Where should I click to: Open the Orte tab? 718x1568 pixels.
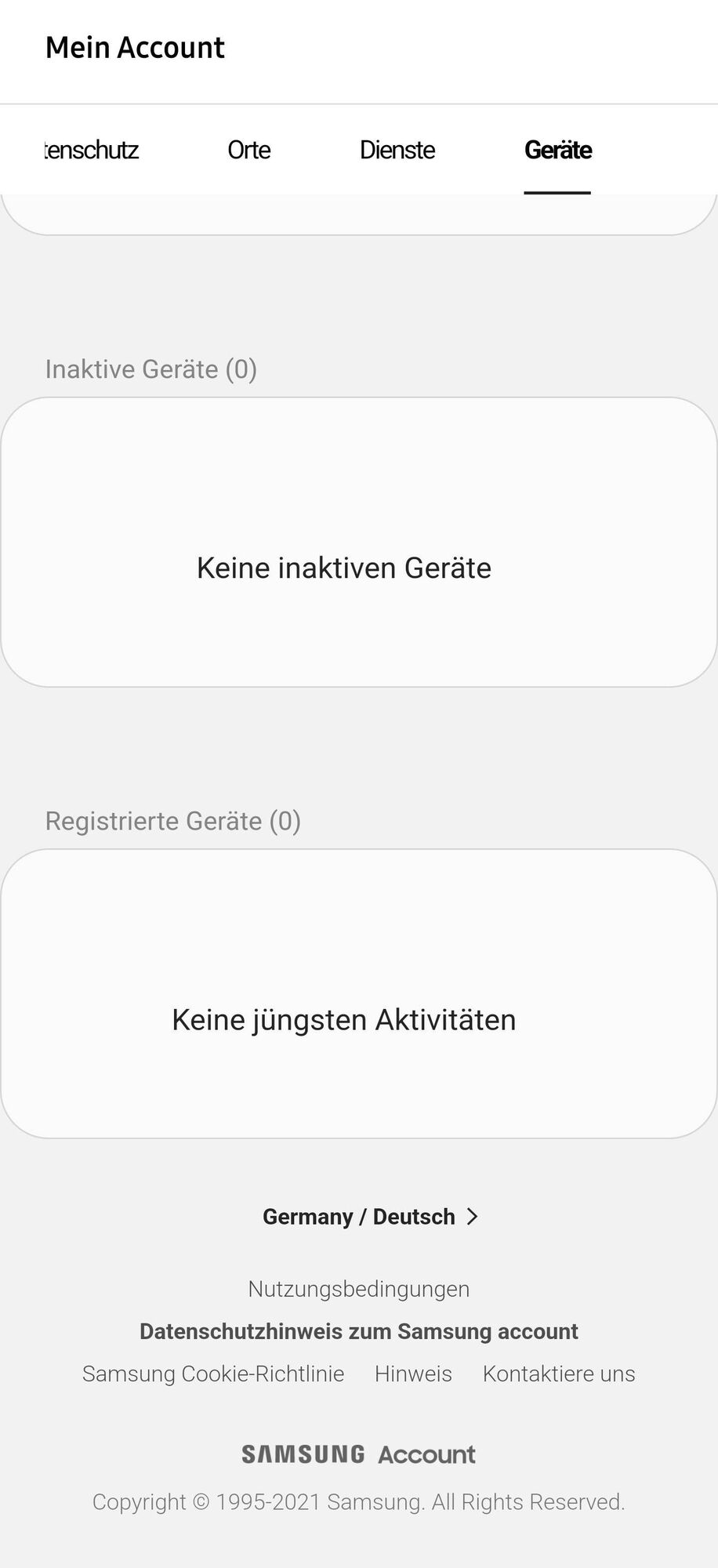click(x=248, y=150)
